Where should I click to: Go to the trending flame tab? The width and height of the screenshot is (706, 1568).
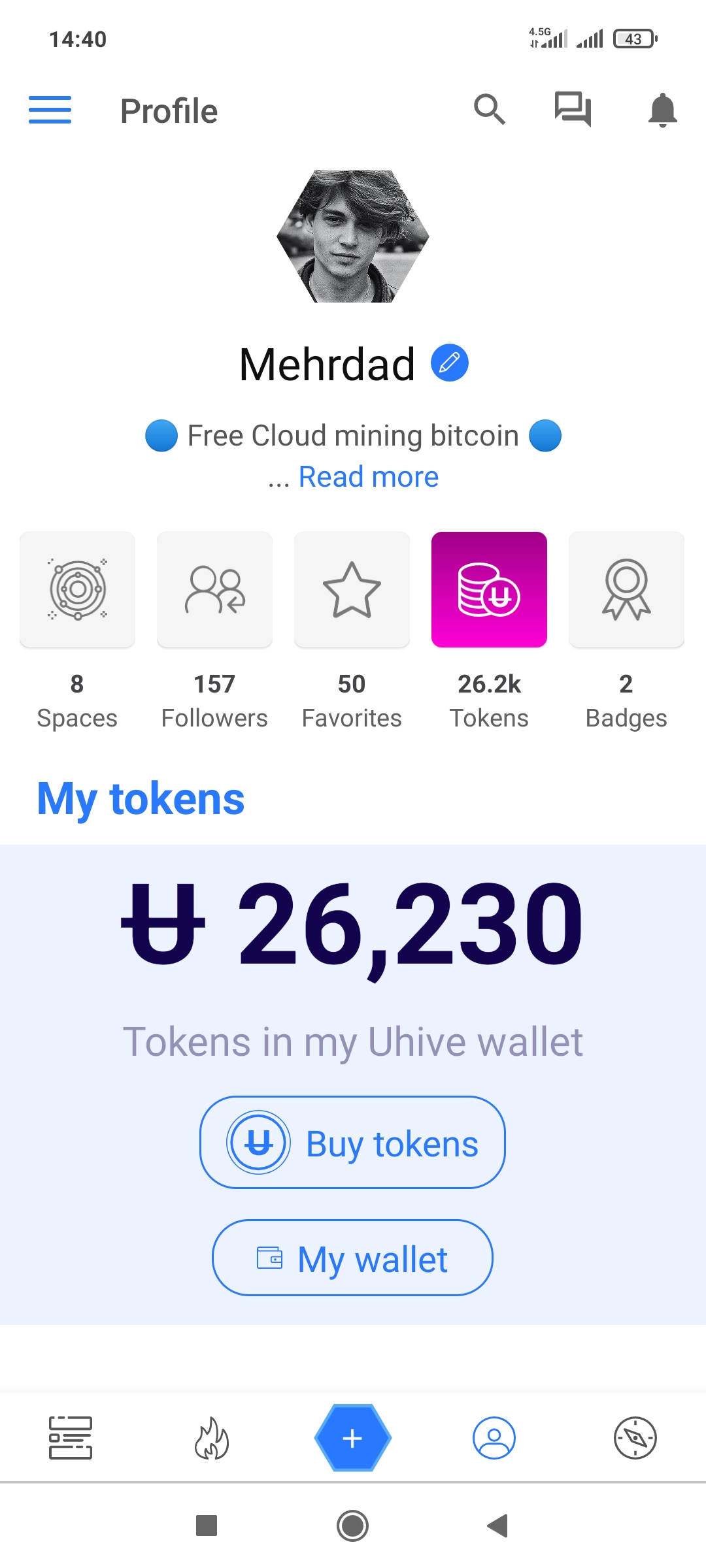212,1438
